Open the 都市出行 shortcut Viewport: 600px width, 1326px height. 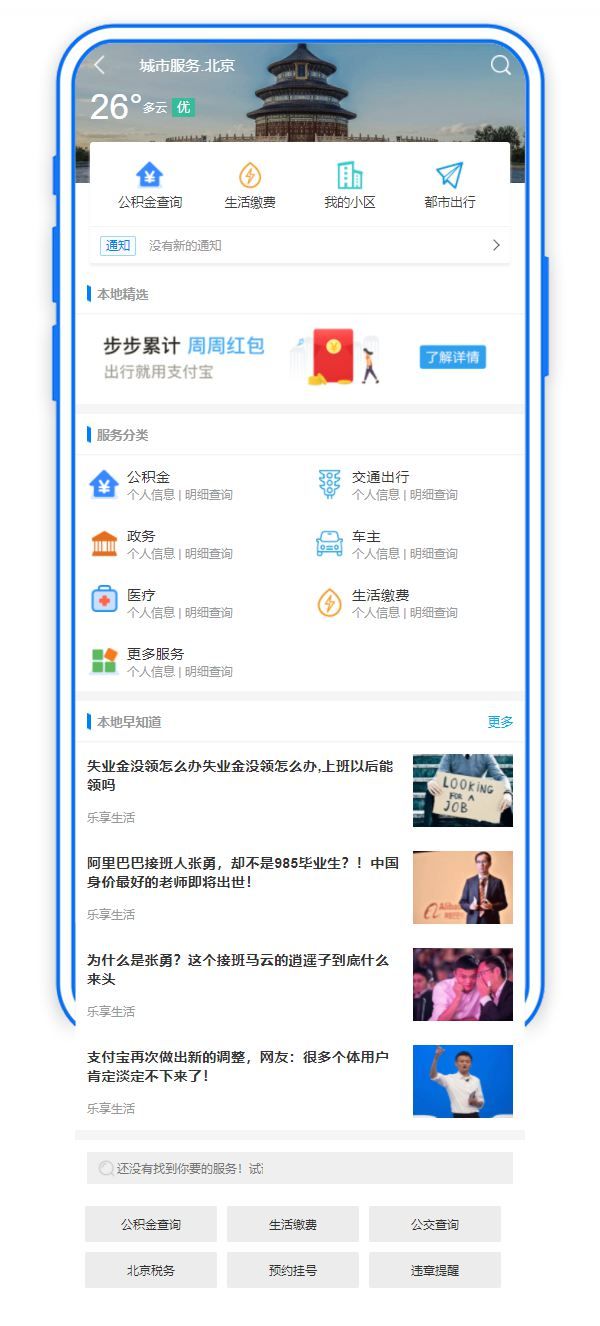pos(450,185)
